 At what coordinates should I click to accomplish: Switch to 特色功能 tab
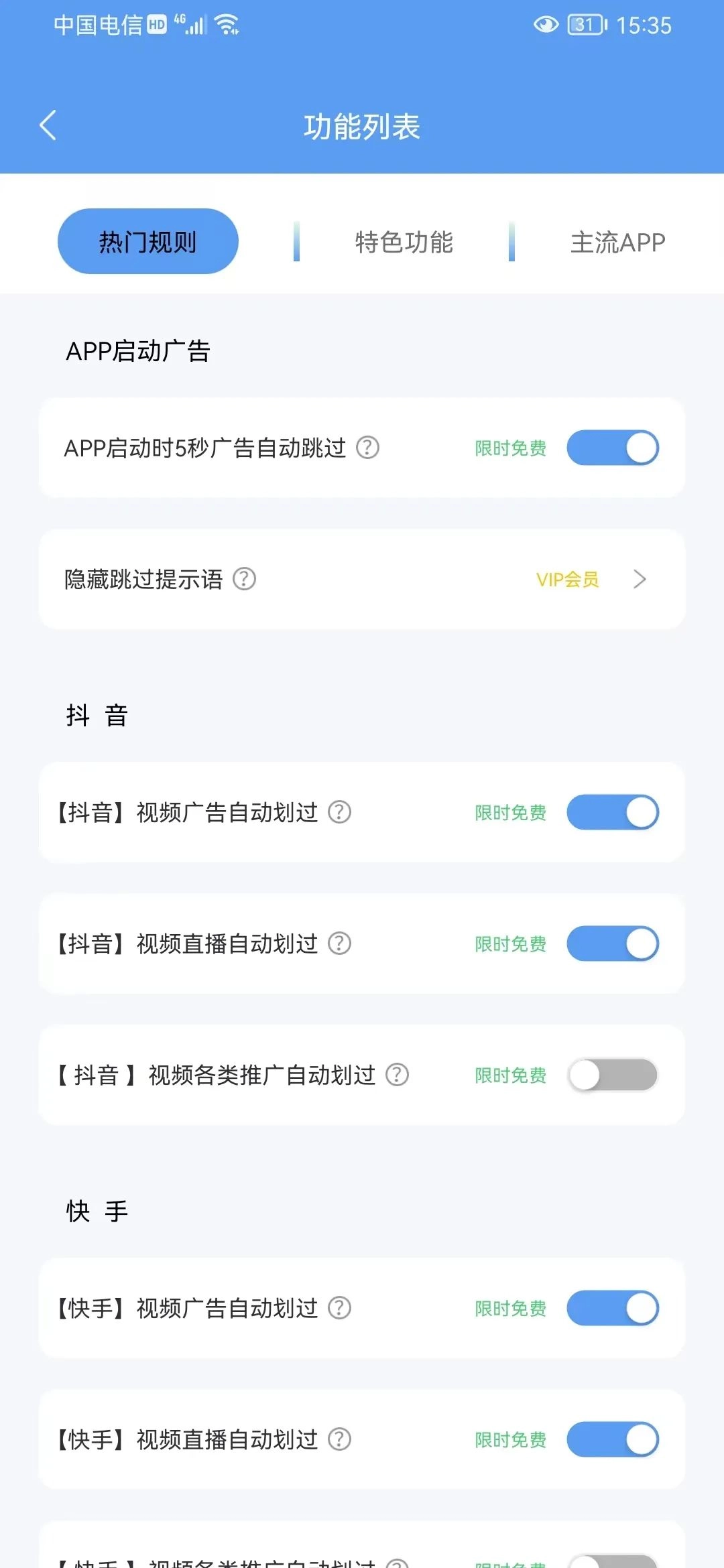405,241
